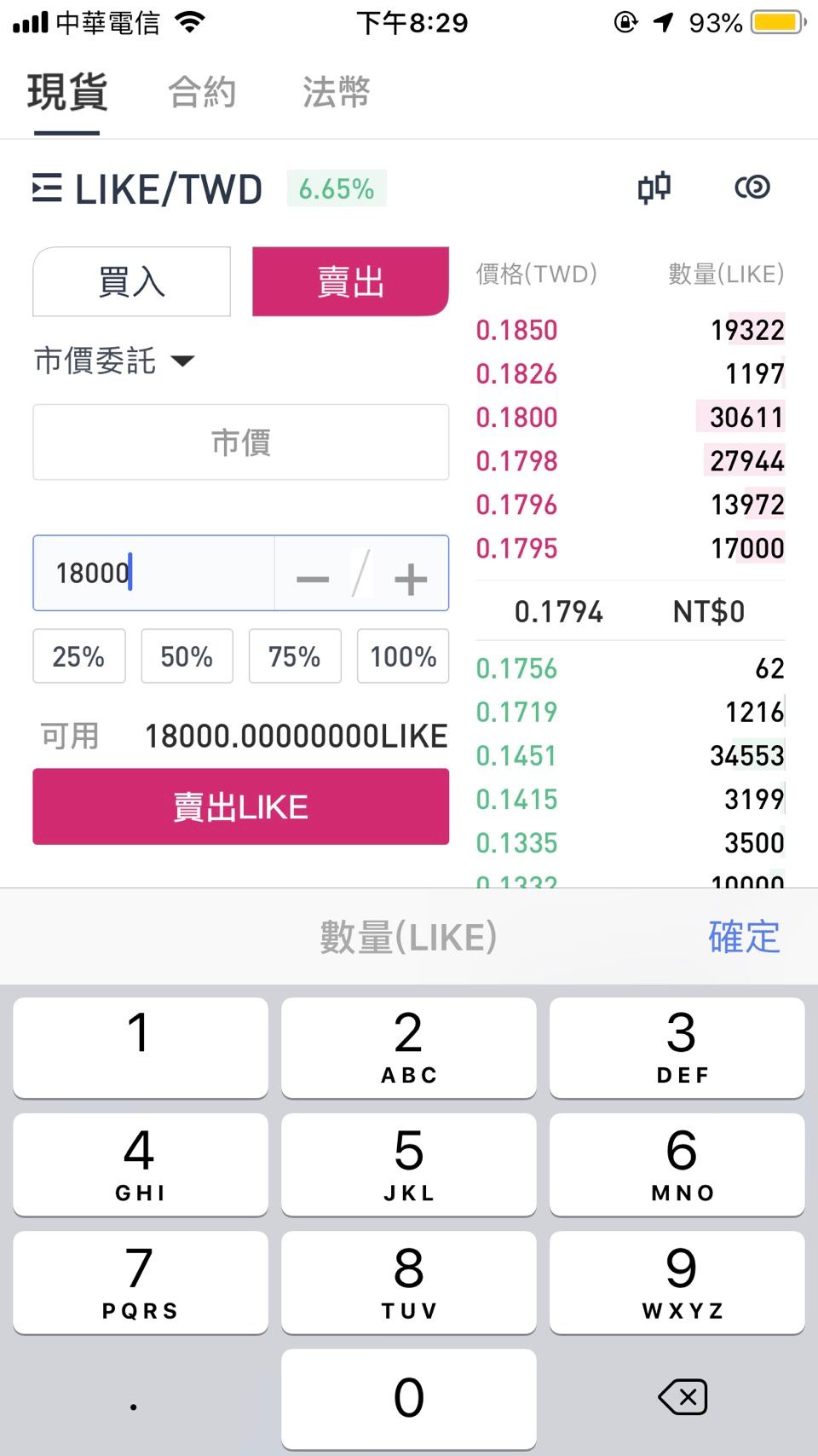This screenshot has height=1456, width=818.
Task: Select the 賣出 sell tab
Action: (350, 281)
